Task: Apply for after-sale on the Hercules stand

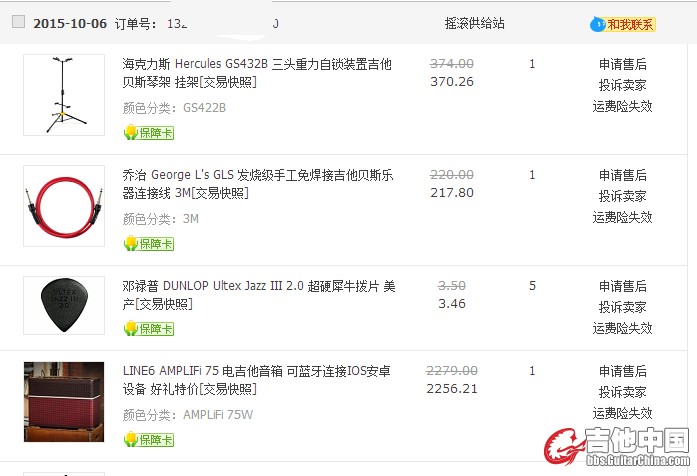Action: coord(622,64)
